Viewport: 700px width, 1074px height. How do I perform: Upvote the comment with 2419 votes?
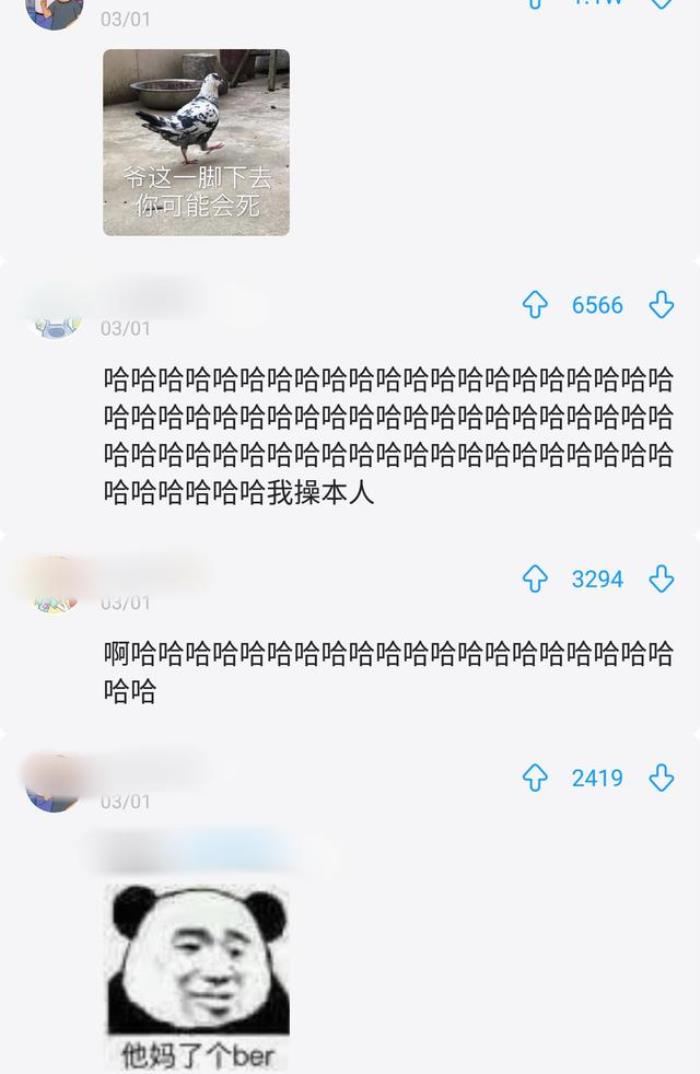tap(535, 778)
